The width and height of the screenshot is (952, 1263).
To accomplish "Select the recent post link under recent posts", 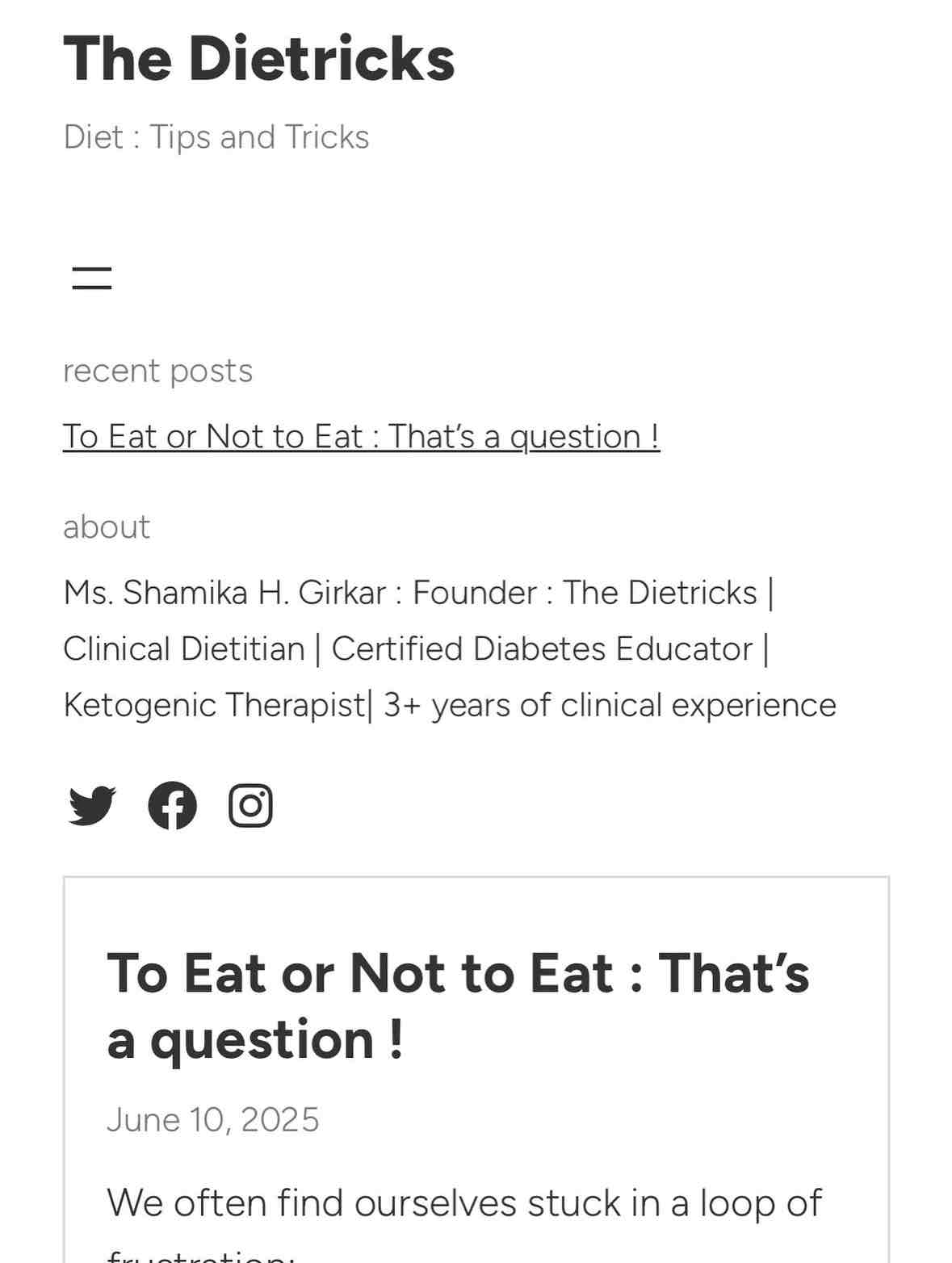I will point(362,435).
